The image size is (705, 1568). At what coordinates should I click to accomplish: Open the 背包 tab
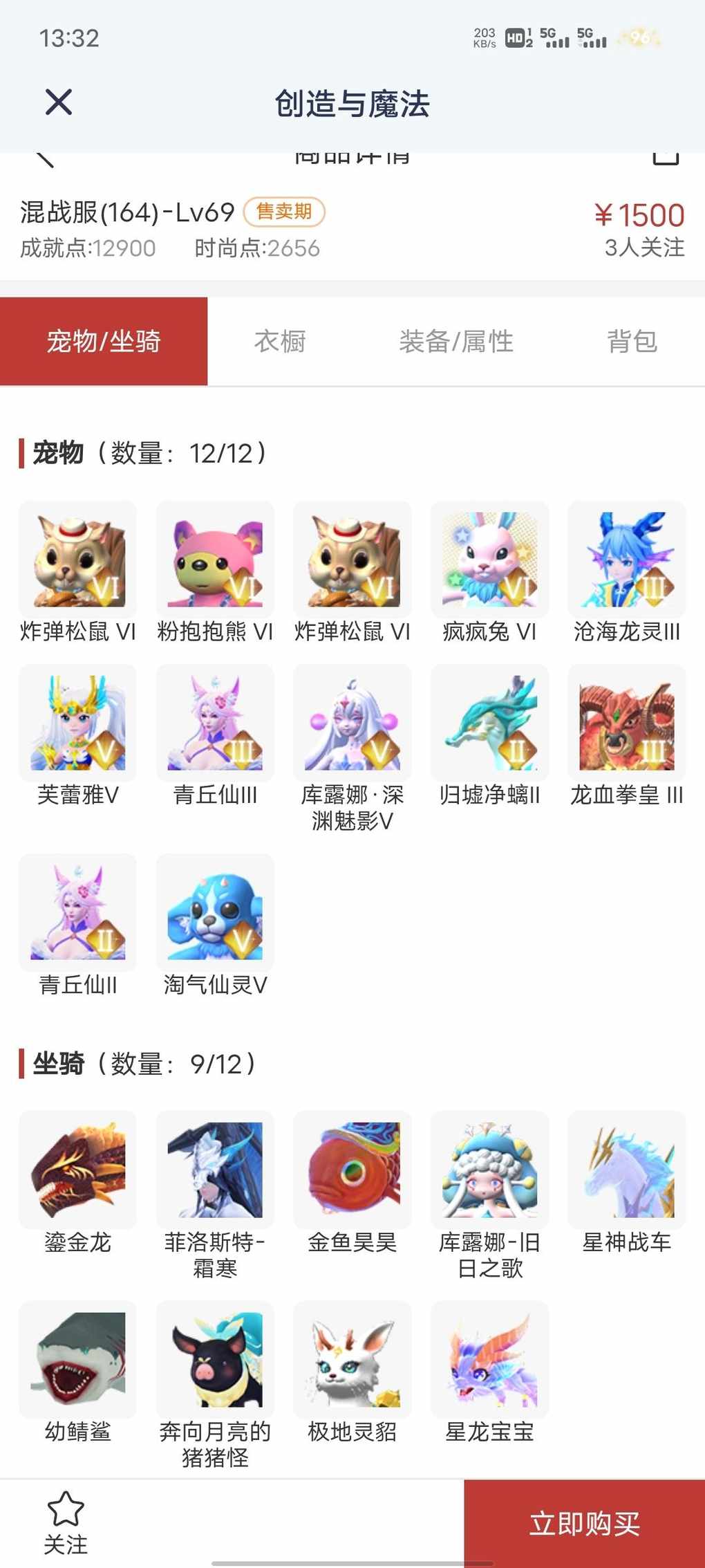coord(632,341)
